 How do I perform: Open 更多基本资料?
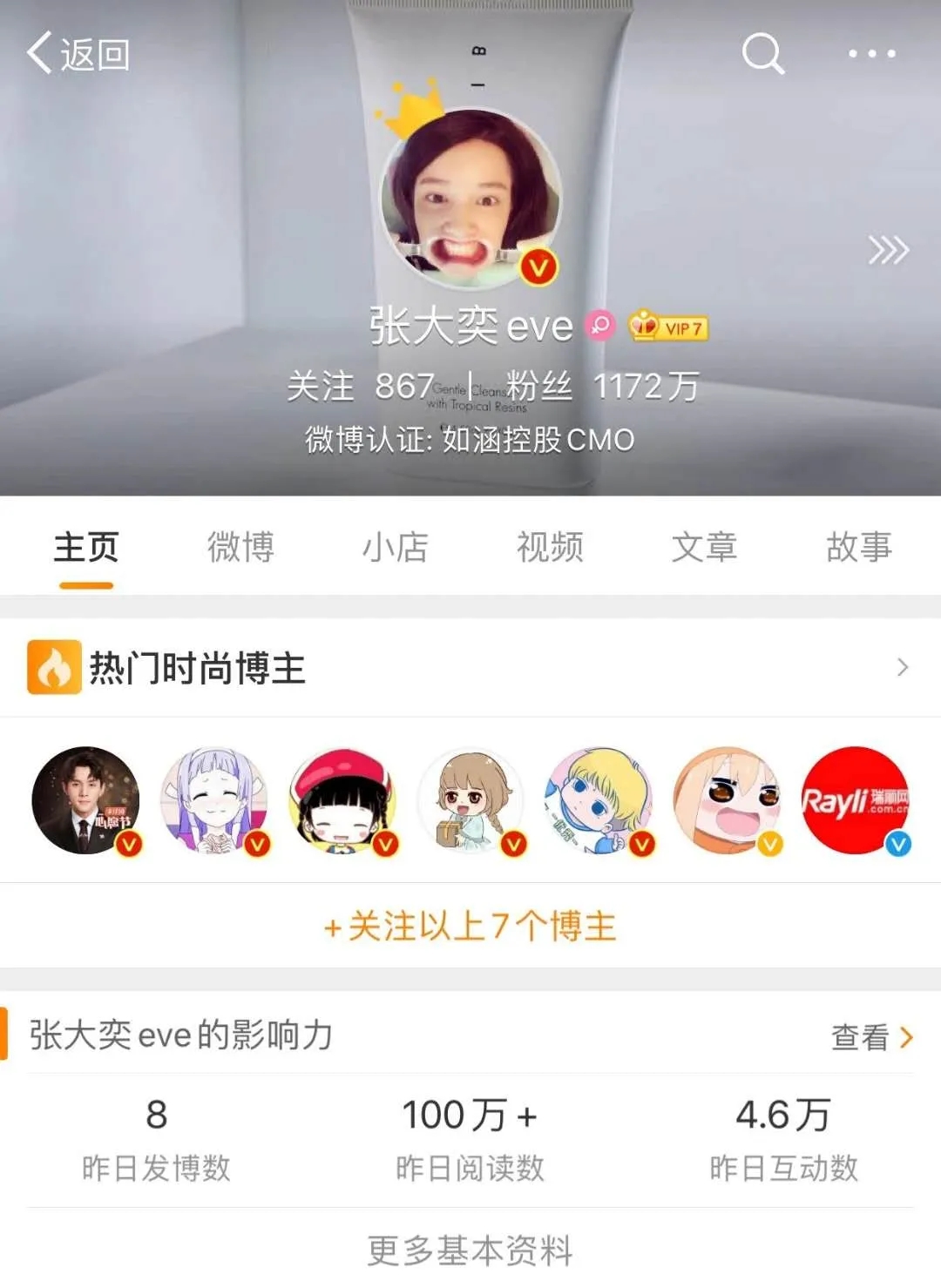coord(470,1251)
